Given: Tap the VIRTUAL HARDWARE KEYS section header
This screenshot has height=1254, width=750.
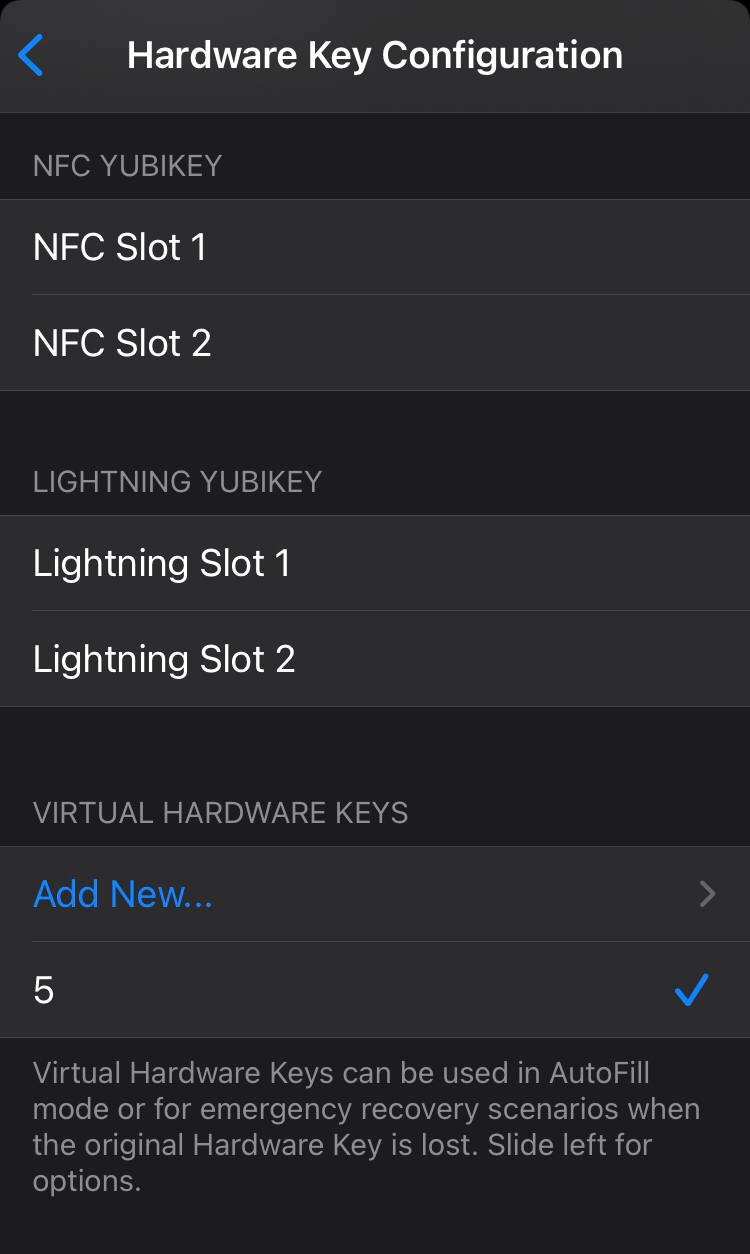Looking at the screenshot, I should coord(221,813).
